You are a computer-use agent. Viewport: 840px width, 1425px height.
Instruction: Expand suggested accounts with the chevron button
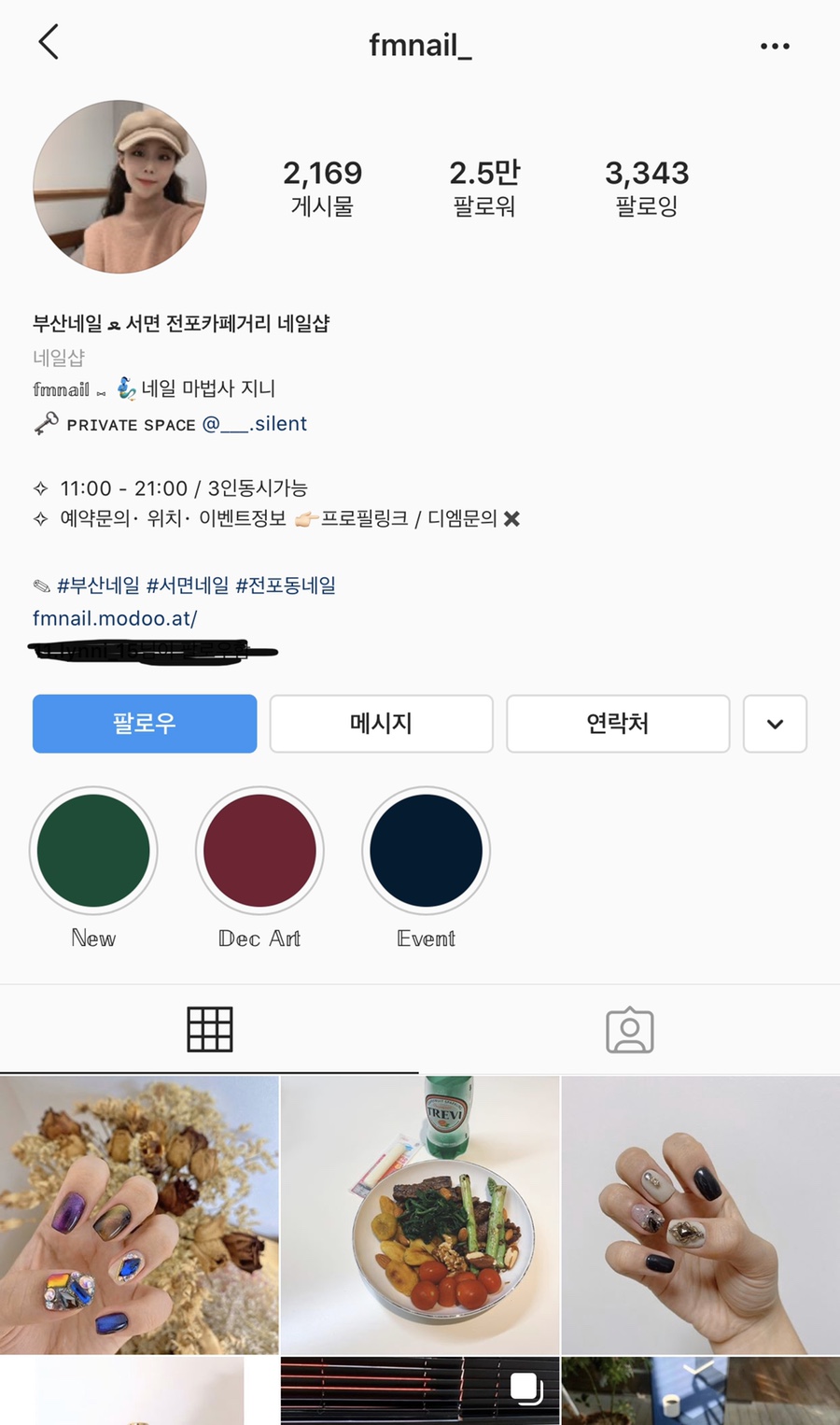[x=775, y=724]
